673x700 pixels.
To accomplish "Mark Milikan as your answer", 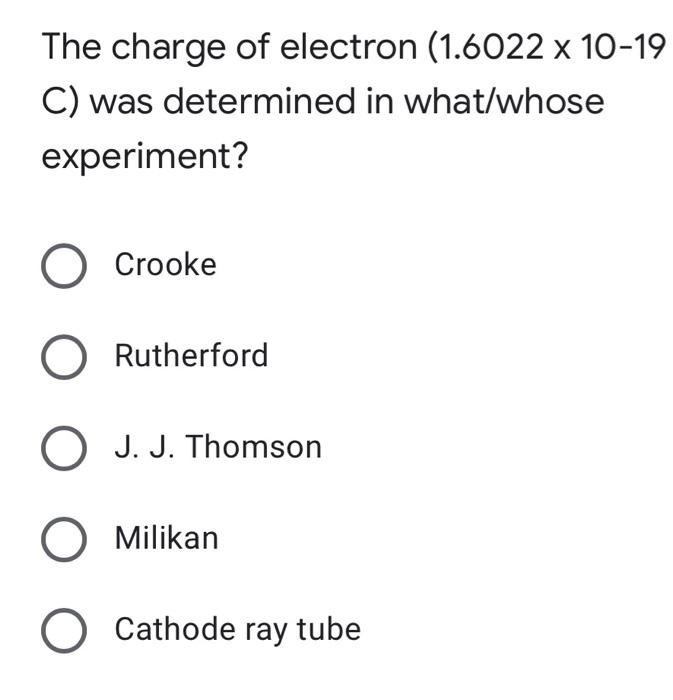I will (x=64, y=539).
